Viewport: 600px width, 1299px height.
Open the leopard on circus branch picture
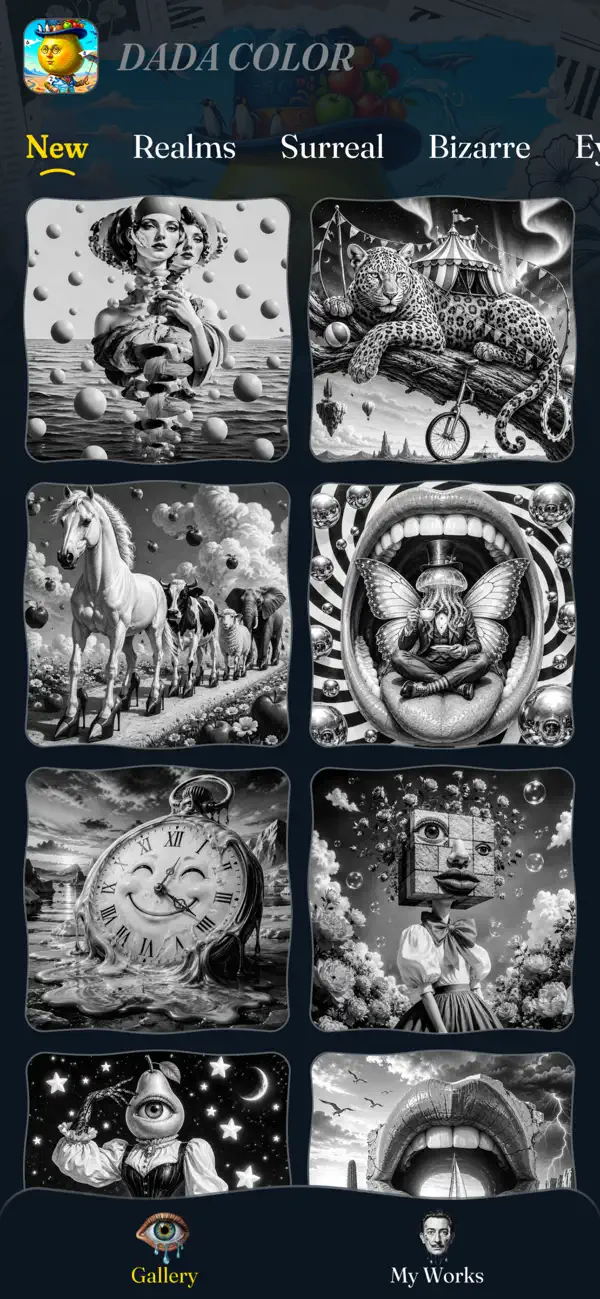pyautogui.click(x=442, y=329)
